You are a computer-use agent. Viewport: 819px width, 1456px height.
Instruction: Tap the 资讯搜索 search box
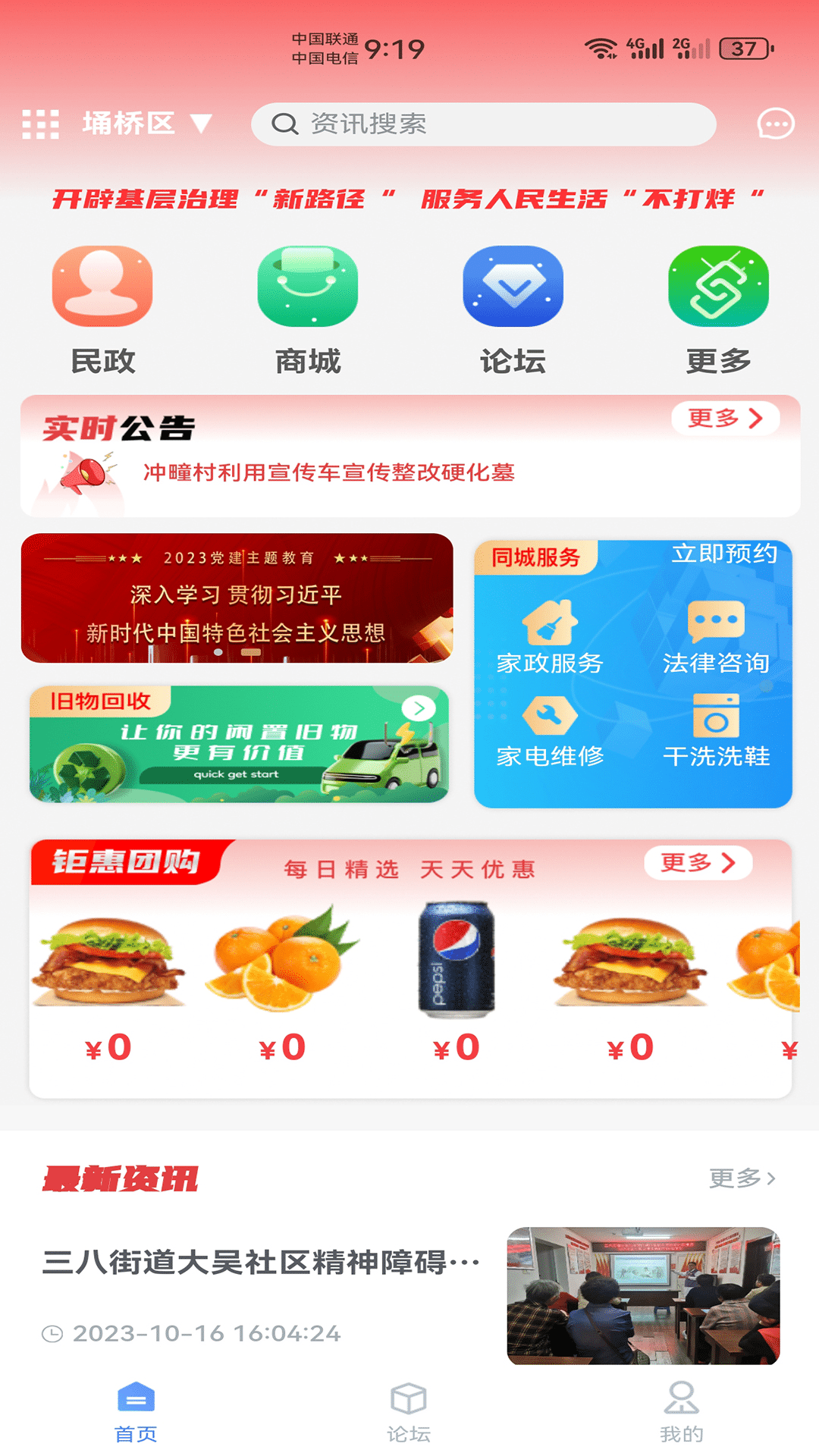[483, 124]
